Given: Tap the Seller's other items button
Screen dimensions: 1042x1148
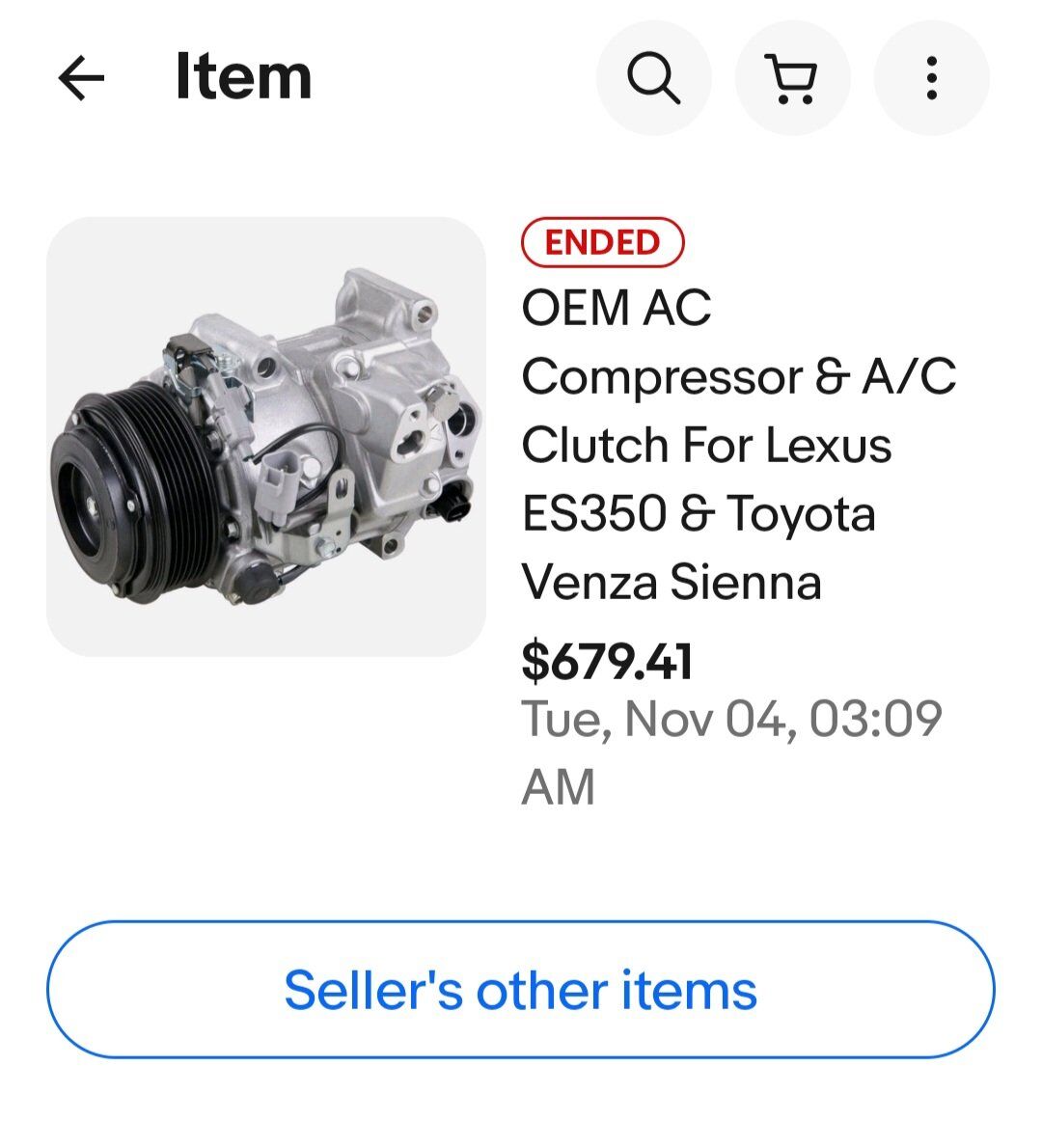Looking at the screenshot, I should coord(520,990).
